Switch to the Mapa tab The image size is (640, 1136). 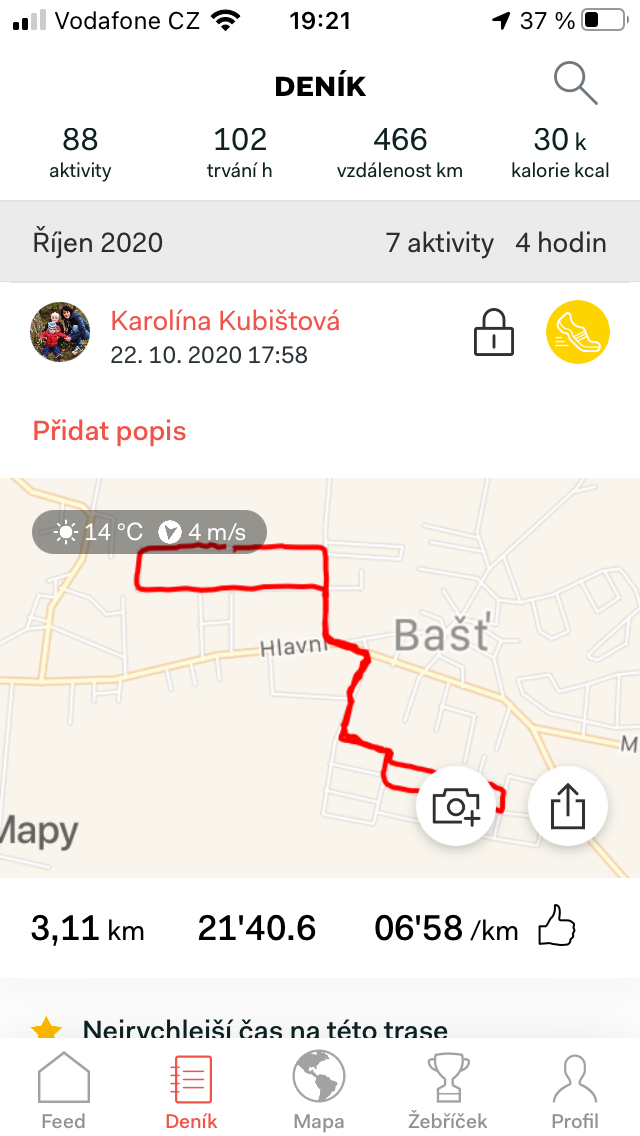coord(319,1090)
